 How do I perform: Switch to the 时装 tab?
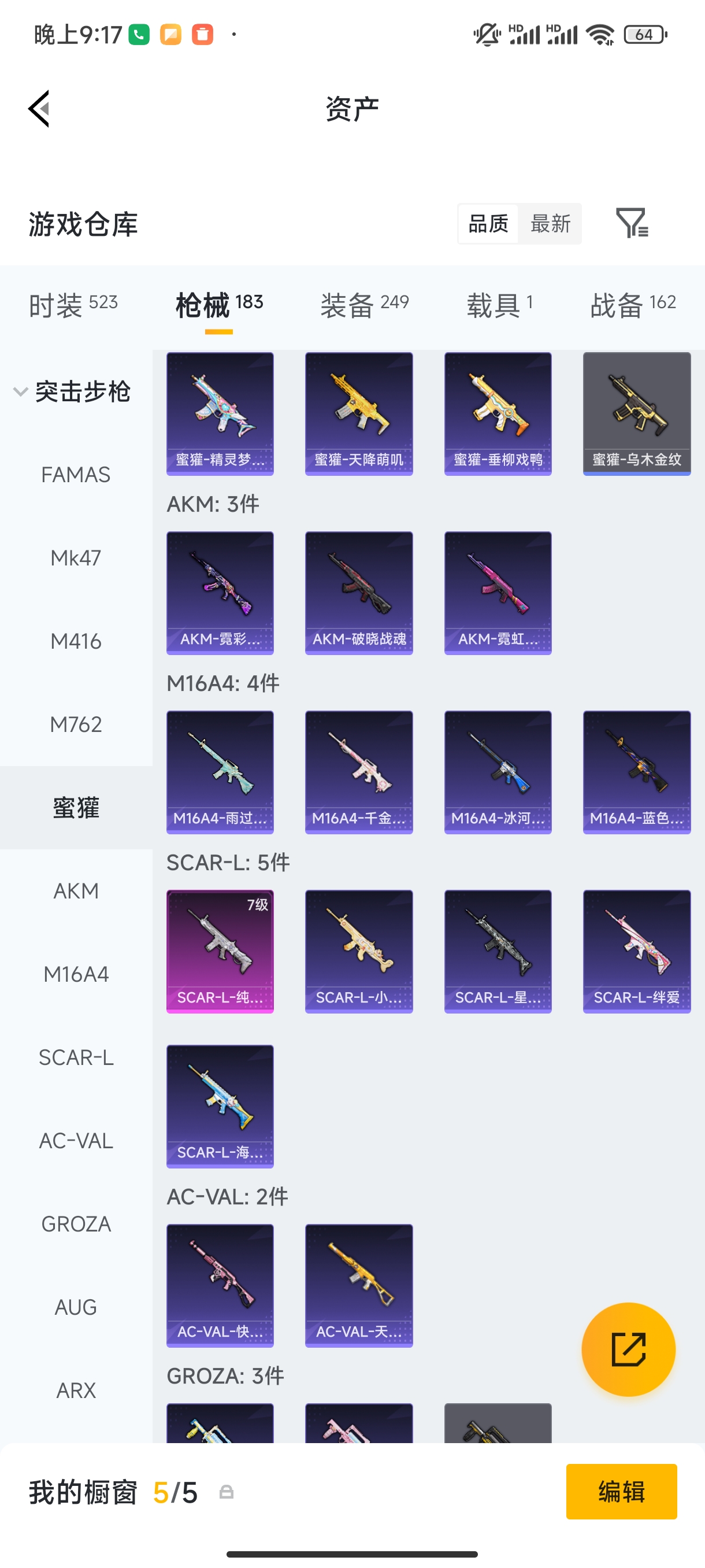tap(73, 304)
